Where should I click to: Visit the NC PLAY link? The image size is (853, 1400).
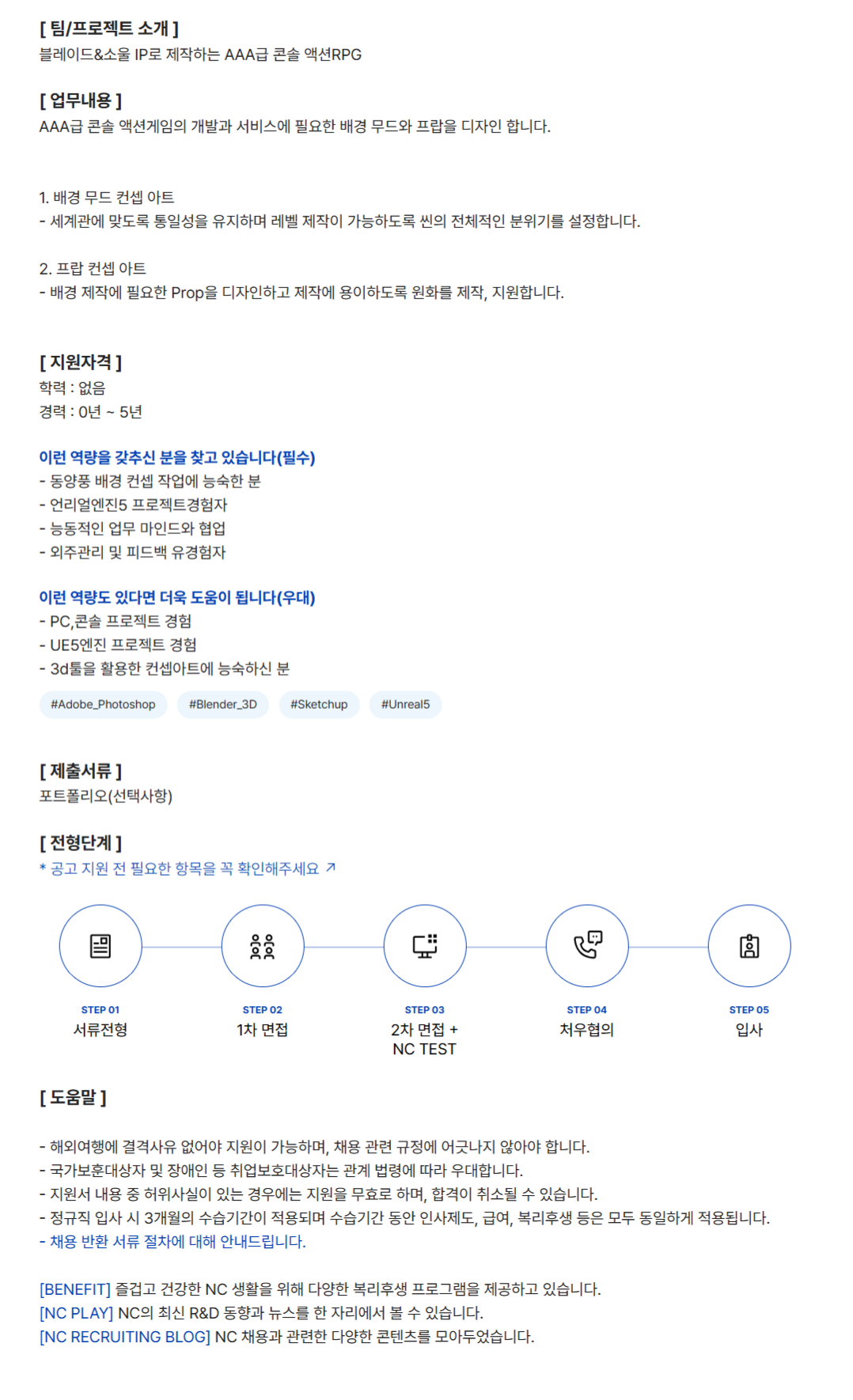click(x=77, y=1312)
